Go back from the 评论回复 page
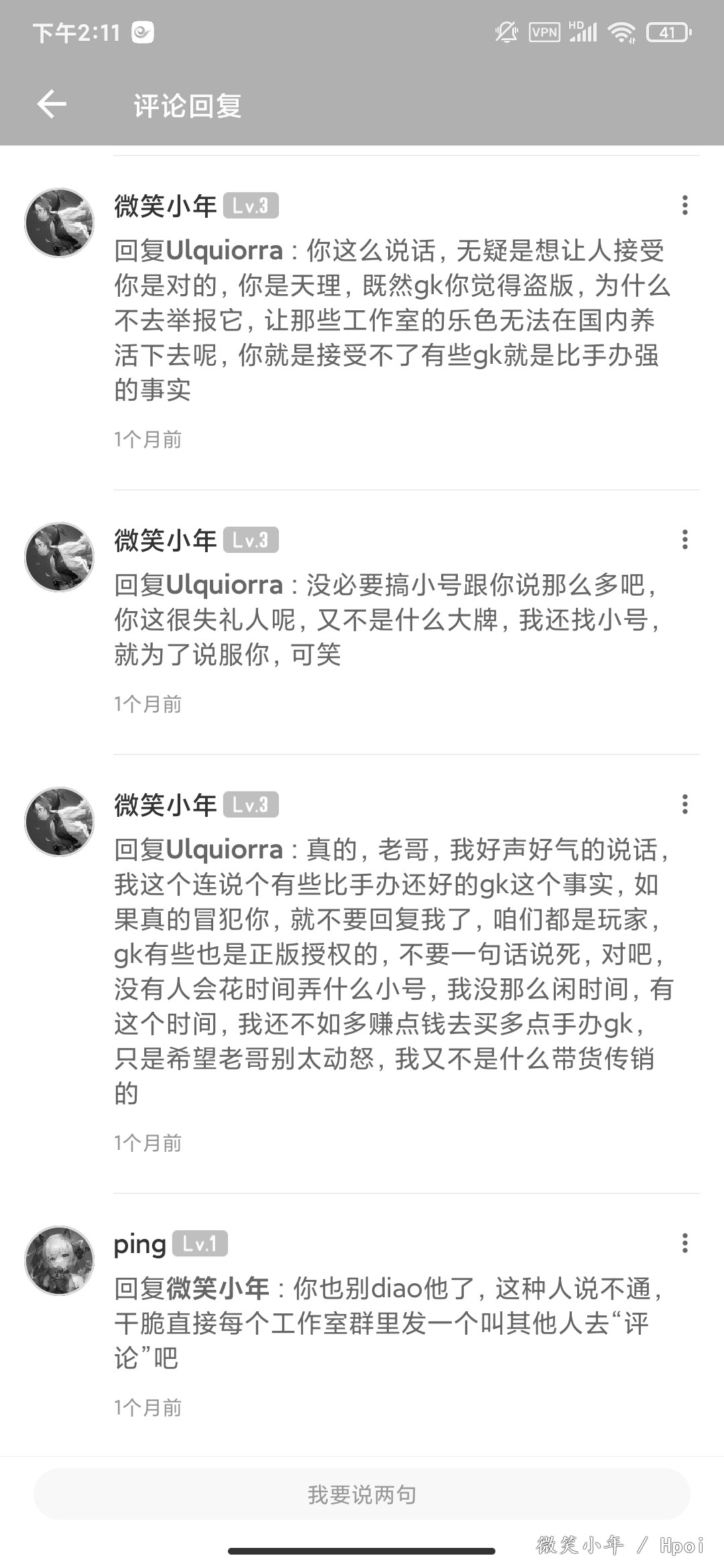This screenshot has height=1568, width=724. (x=52, y=105)
